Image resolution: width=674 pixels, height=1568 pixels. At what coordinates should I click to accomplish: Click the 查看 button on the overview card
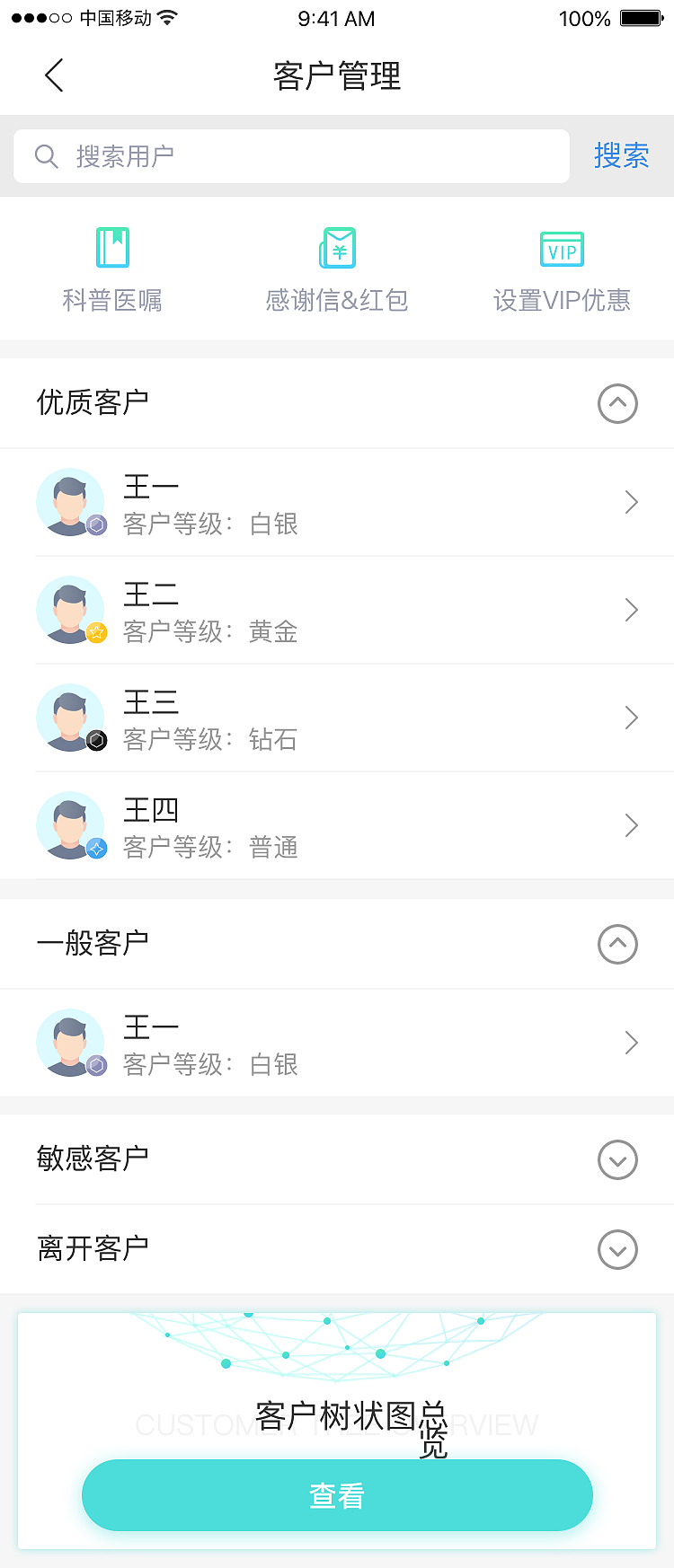(x=337, y=1495)
